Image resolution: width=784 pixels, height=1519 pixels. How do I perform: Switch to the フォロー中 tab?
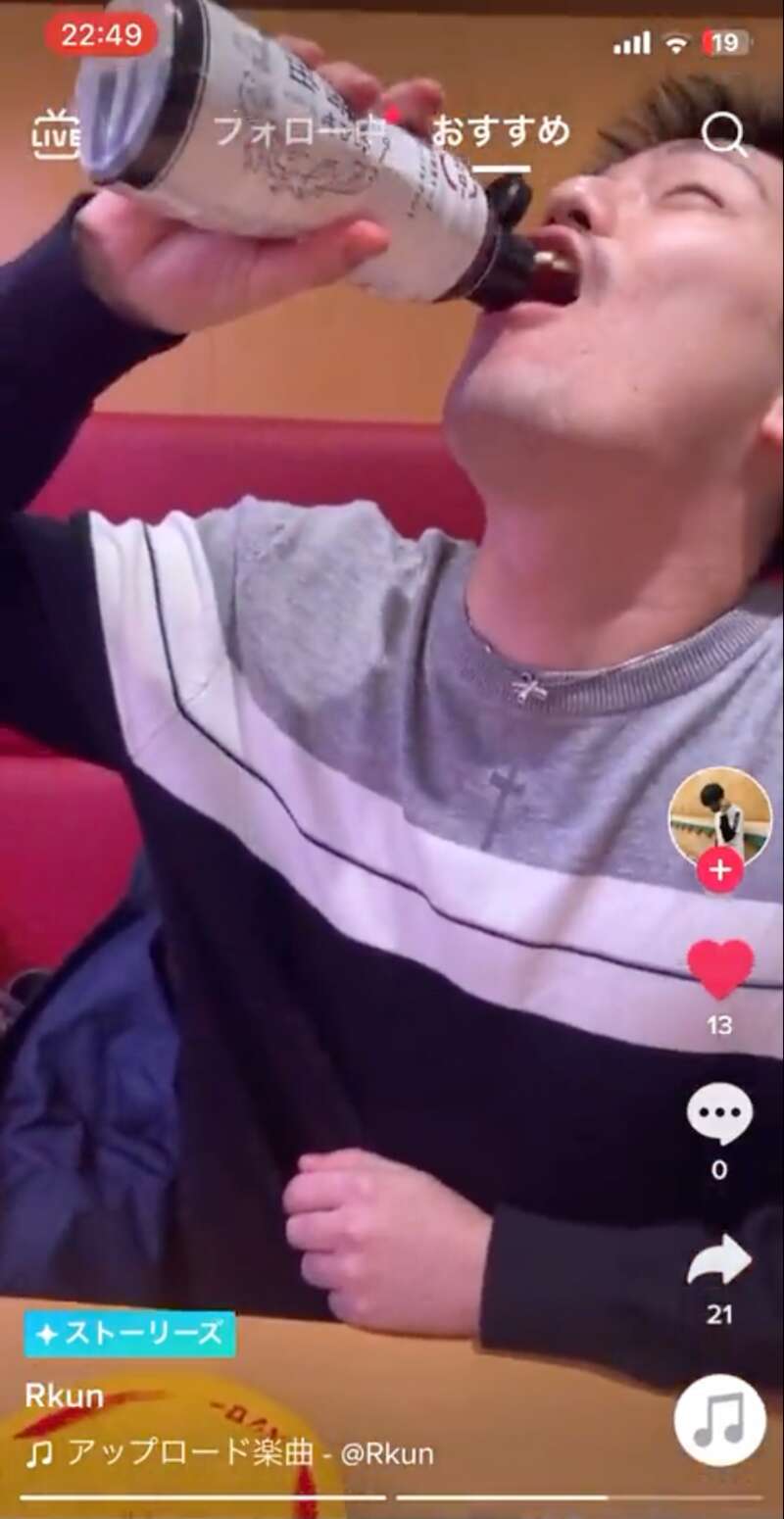pyautogui.click(x=298, y=131)
